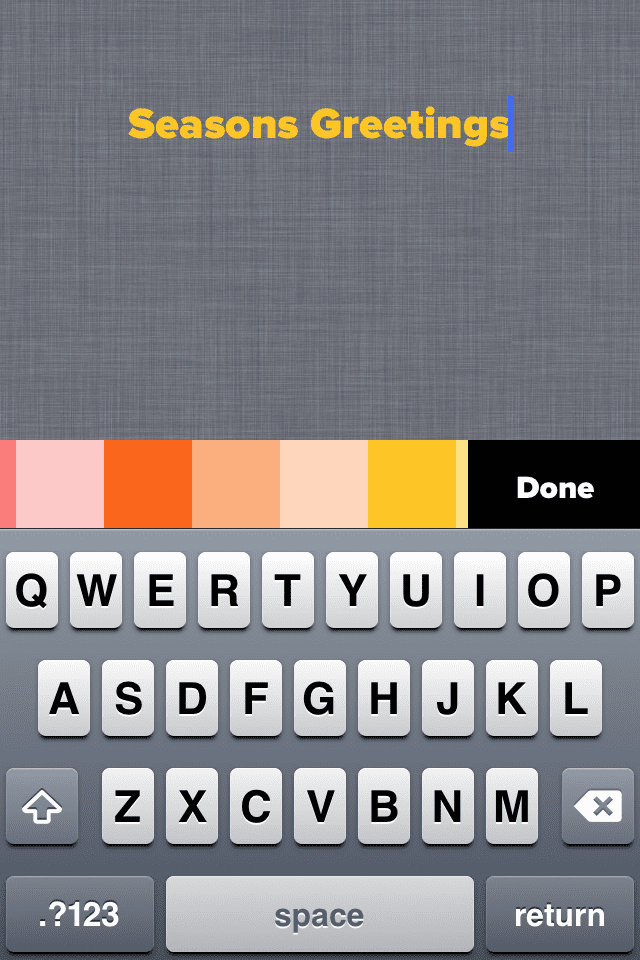Hit the return key on the keyboard

click(559, 914)
